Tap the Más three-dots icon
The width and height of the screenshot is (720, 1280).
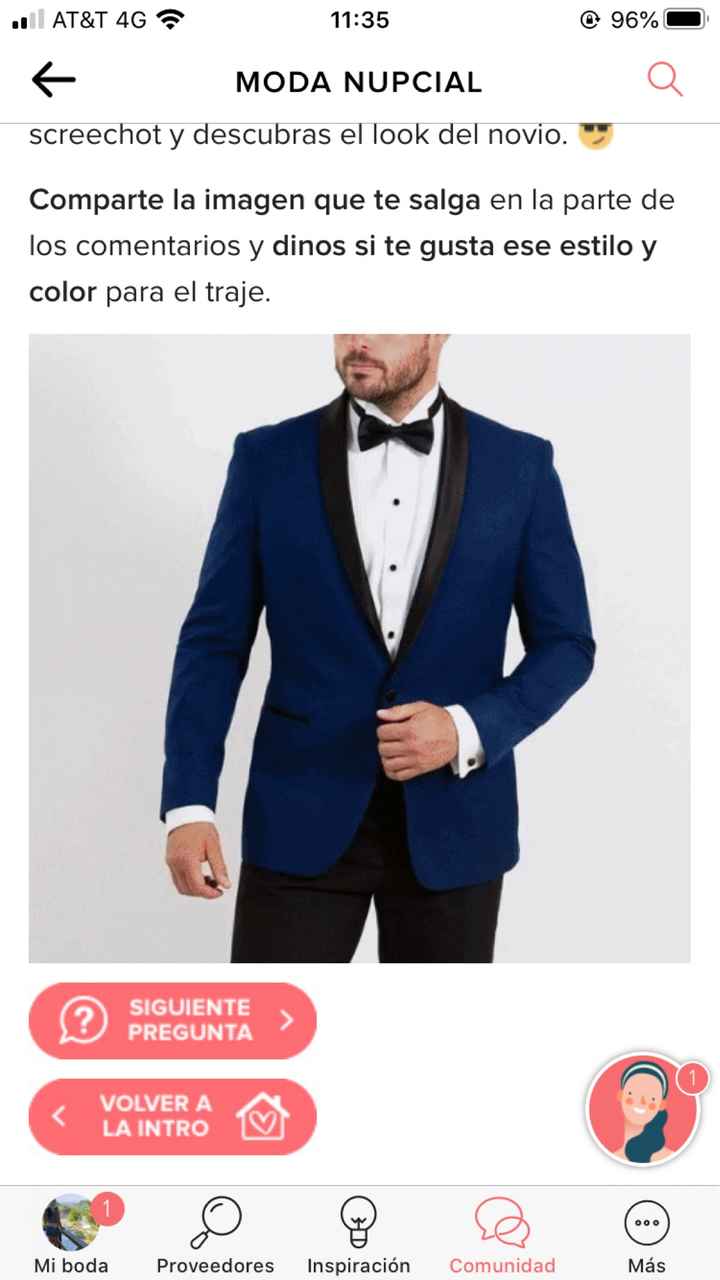click(646, 1221)
